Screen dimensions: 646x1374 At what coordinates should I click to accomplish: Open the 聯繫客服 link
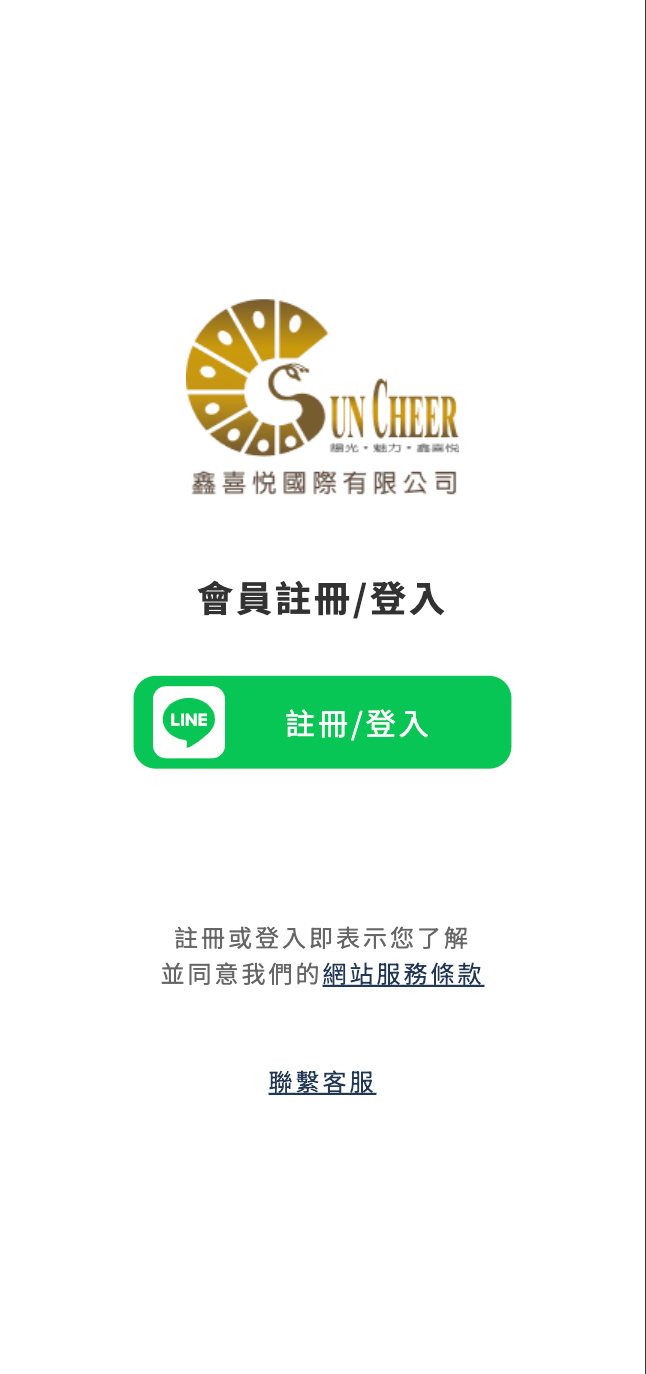tap(322, 1082)
